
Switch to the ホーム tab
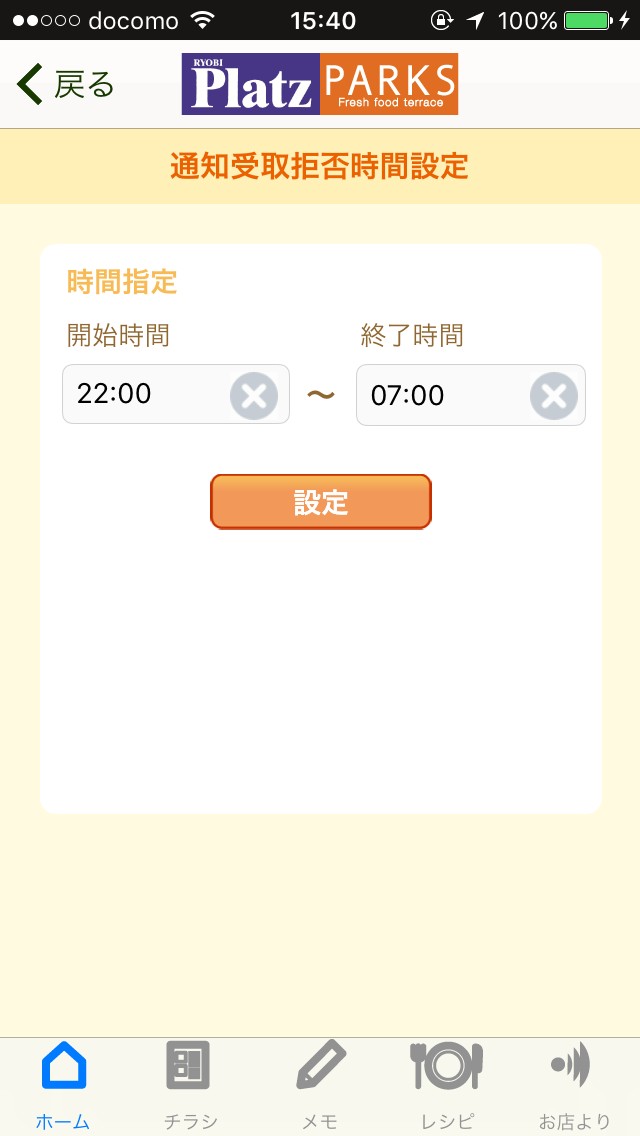63,1085
